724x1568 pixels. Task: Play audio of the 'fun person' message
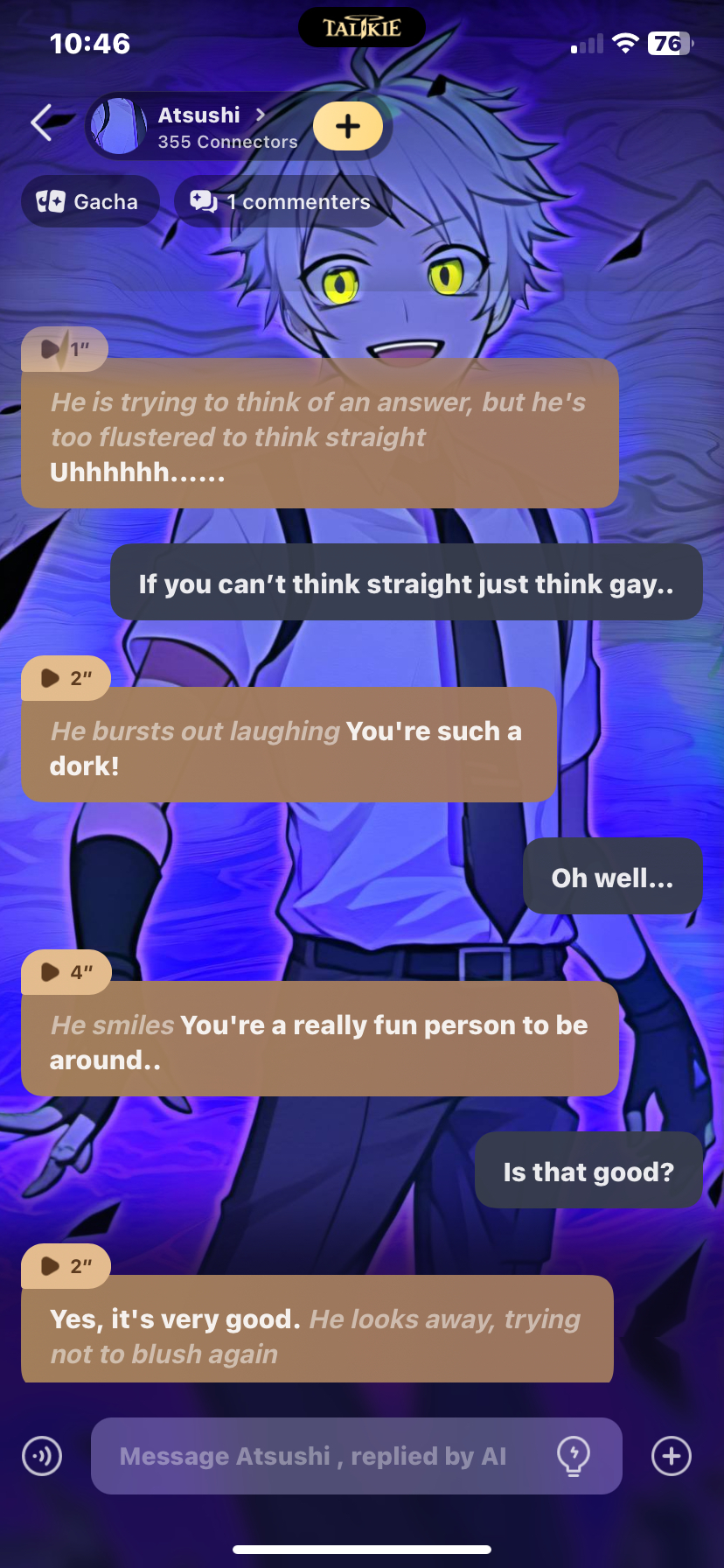tap(66, 972)
